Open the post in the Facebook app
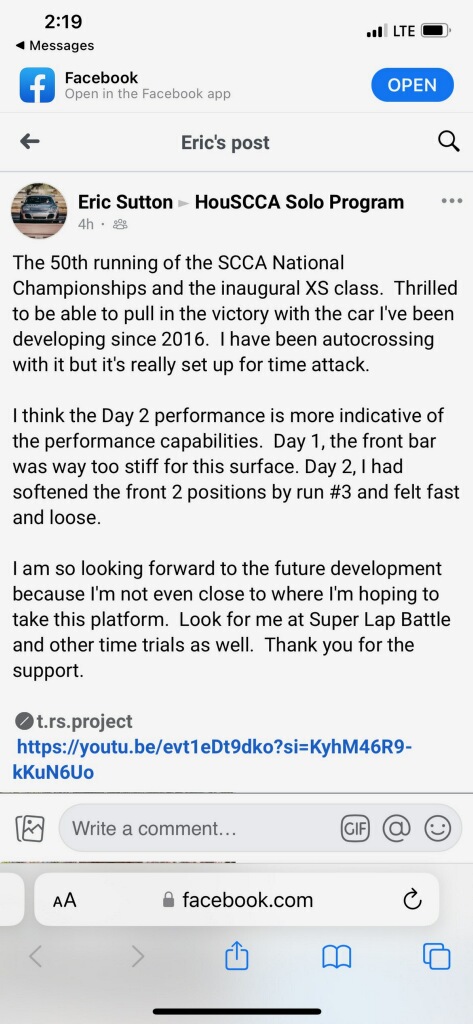 pos(412,85)
